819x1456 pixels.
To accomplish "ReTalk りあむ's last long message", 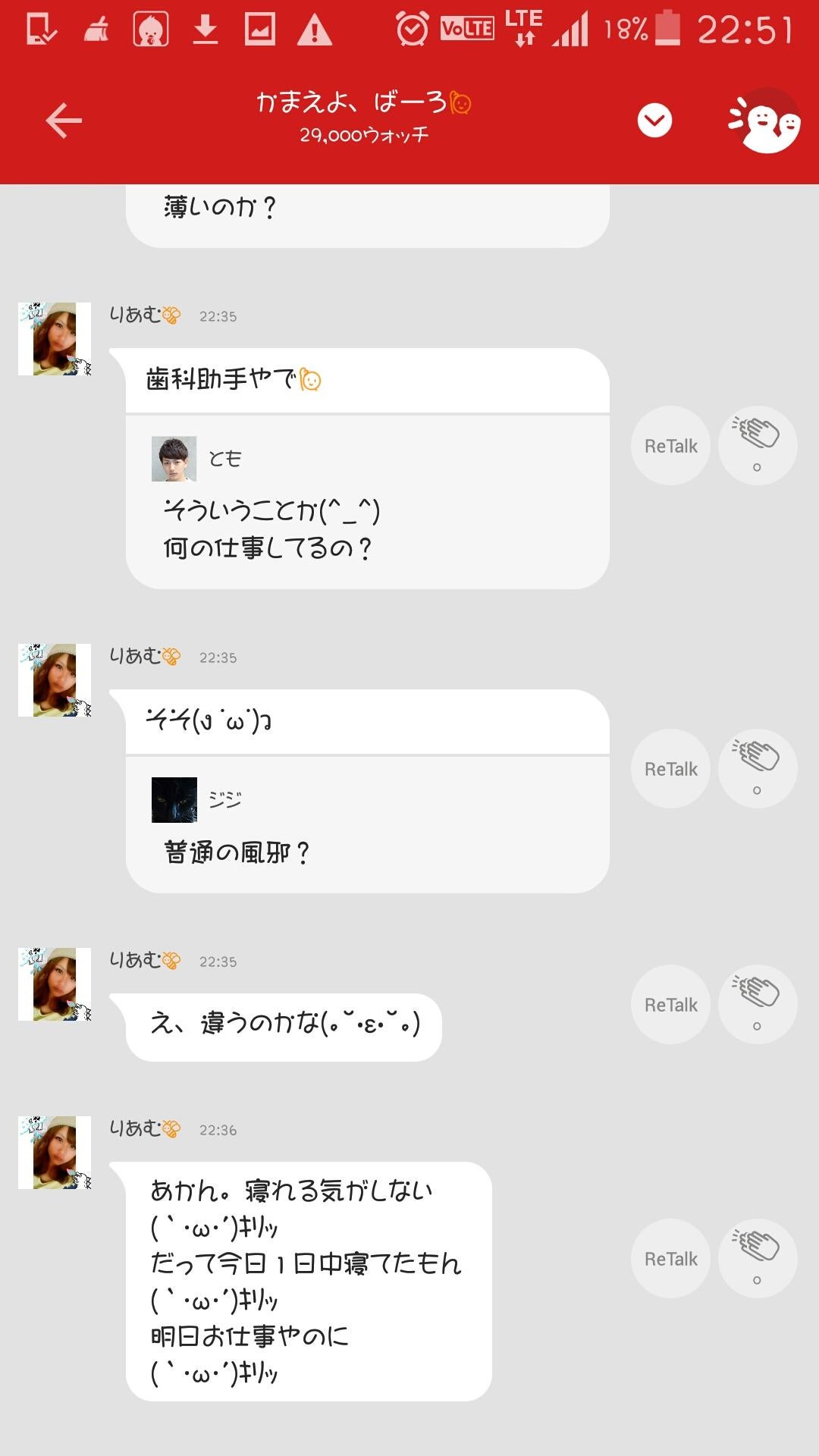I will click(x=670, y=1257).
